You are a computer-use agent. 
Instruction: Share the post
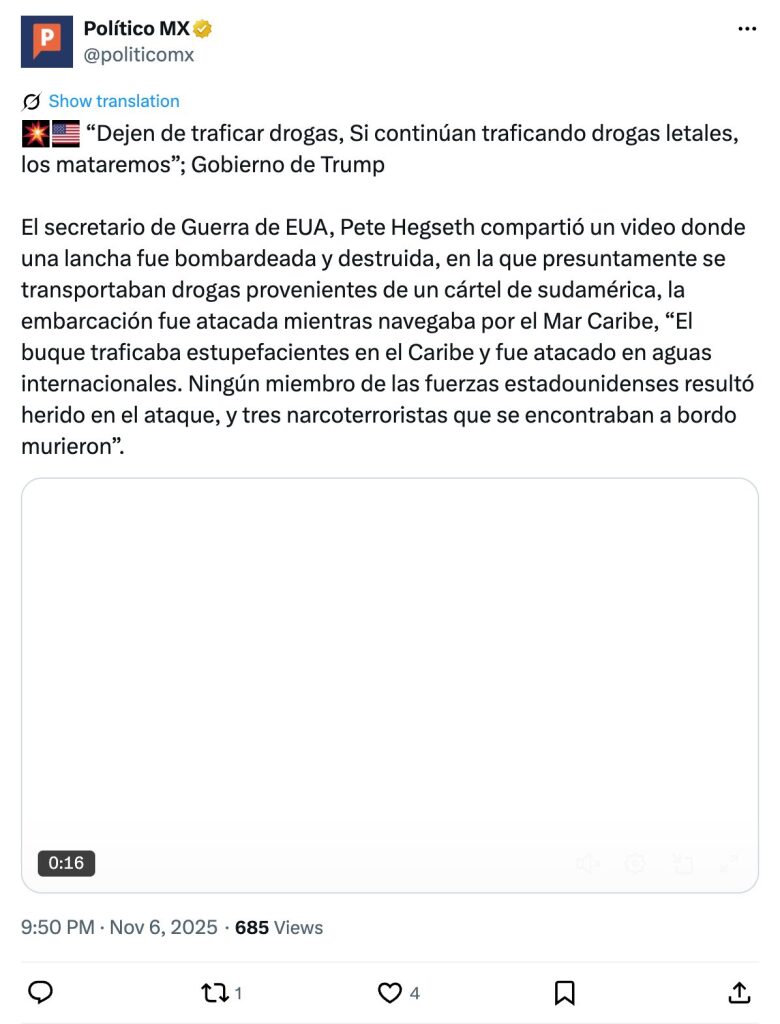[x=739, y=992]
